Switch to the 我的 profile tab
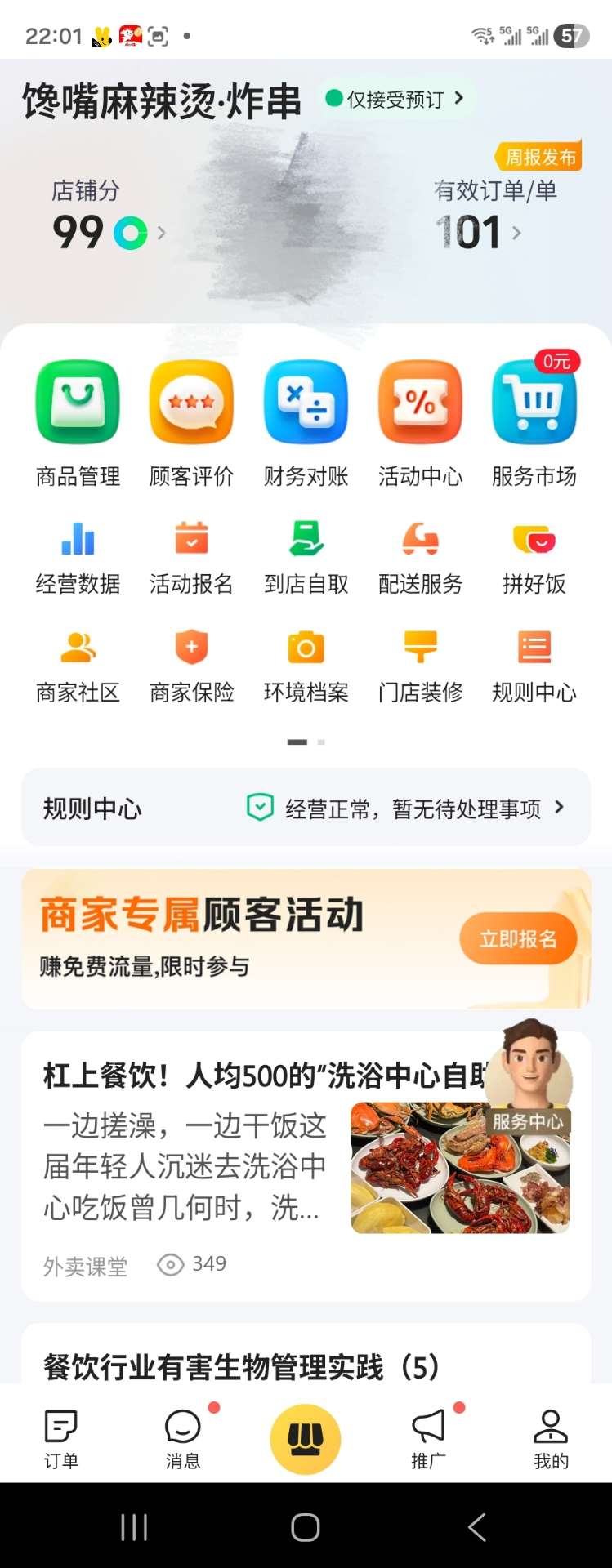This screenshot has height=1568, width=612. point(550,1439)
